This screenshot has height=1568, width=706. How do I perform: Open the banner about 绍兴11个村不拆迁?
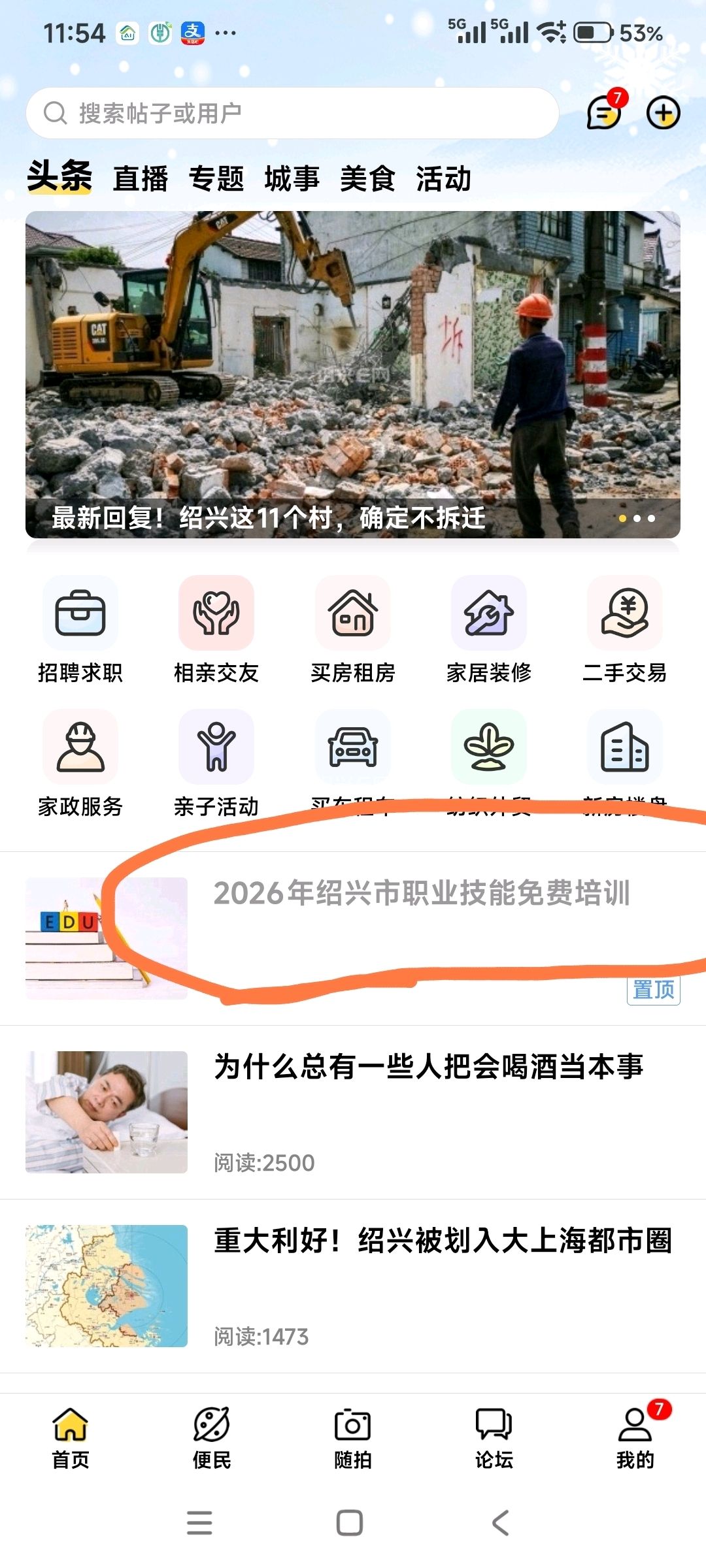pyautogui.click(x=353, y=374)
